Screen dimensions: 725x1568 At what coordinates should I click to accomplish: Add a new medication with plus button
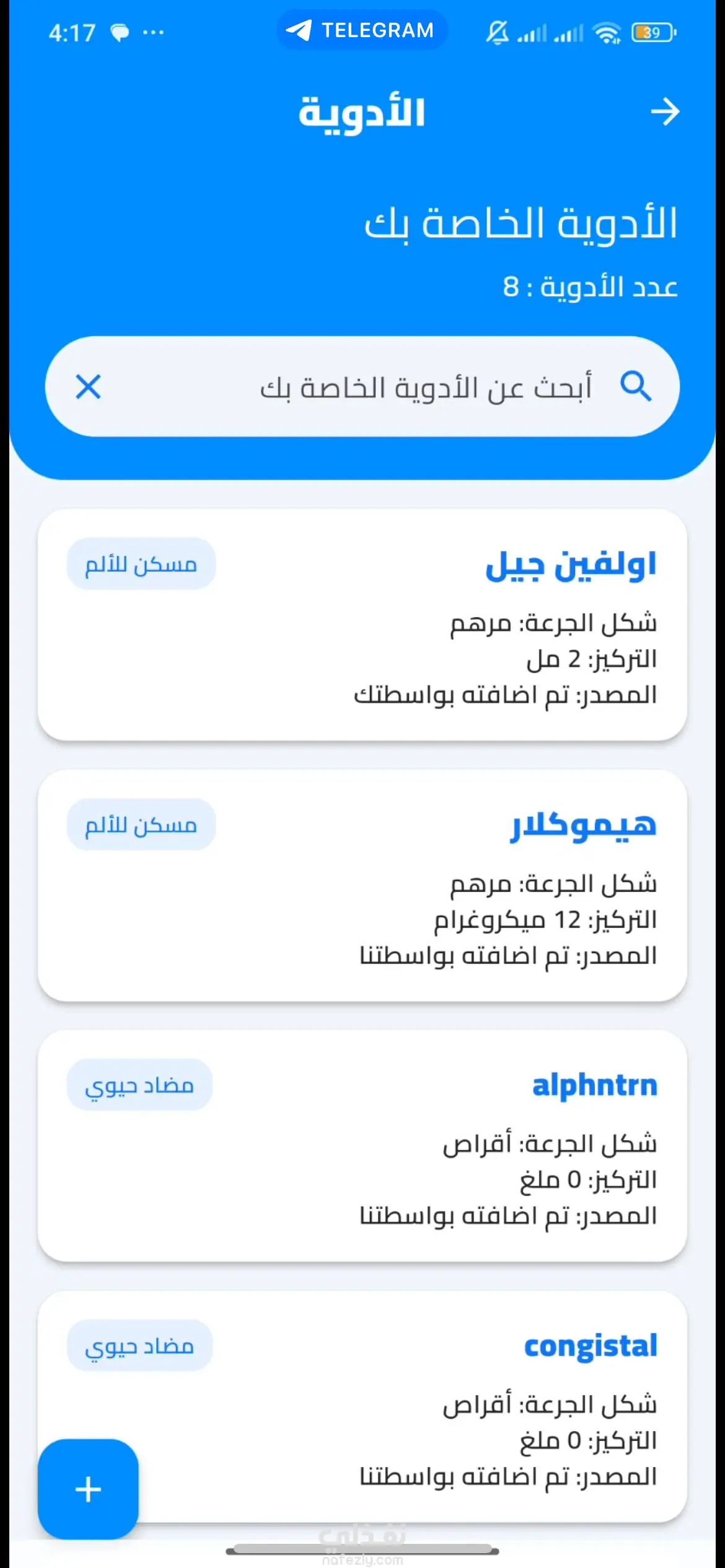pos(88,1489)
